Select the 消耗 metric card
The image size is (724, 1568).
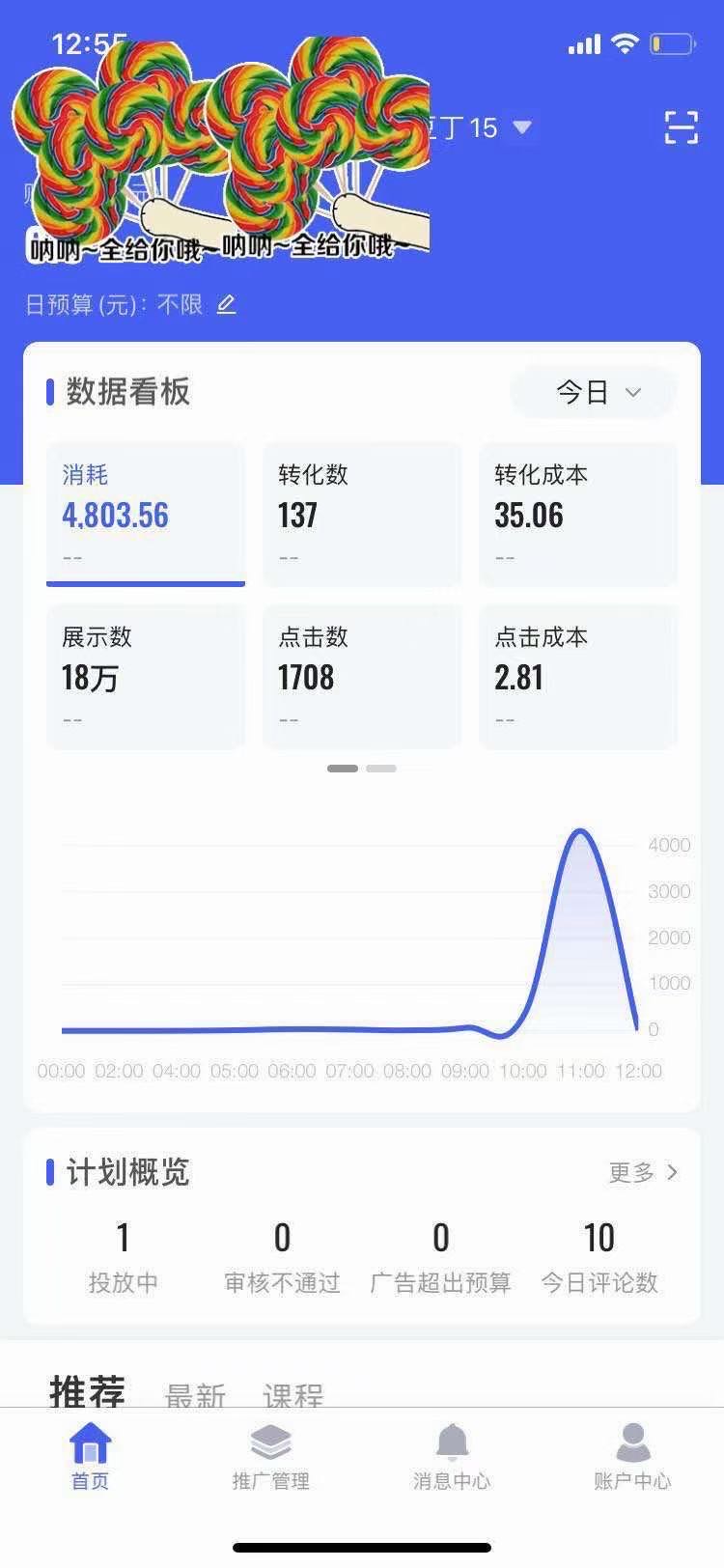(145, 514)
